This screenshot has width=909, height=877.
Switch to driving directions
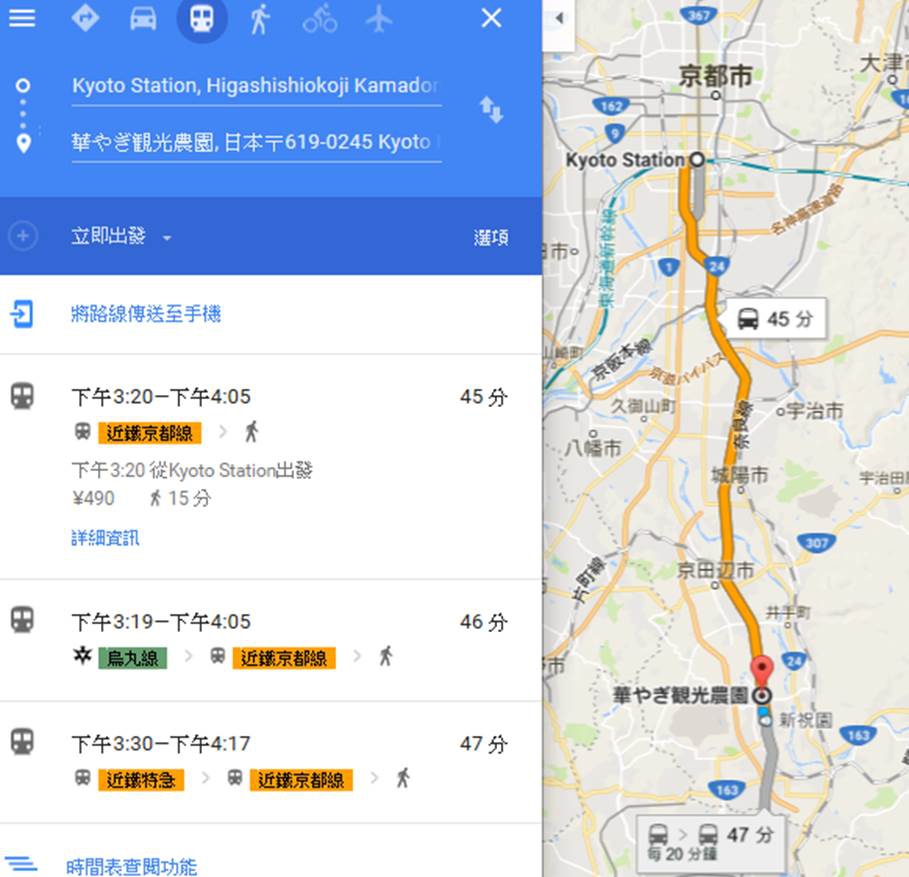pos(143,18)
